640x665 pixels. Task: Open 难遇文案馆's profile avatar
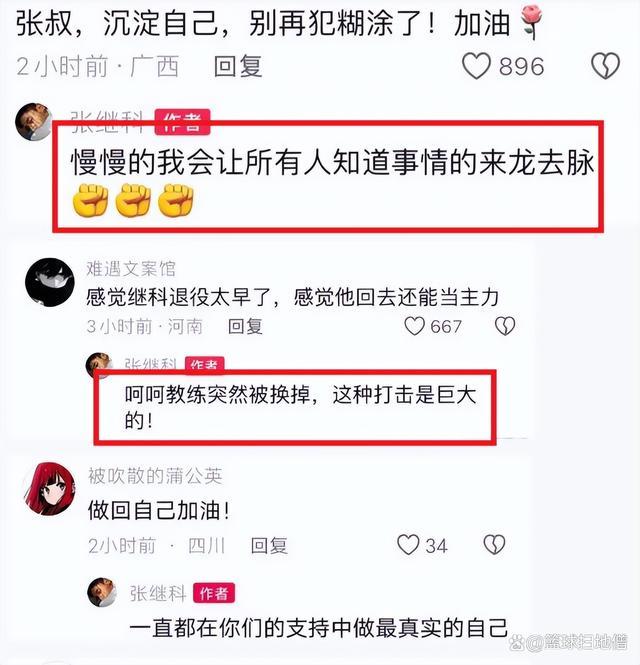coord(49,282)
